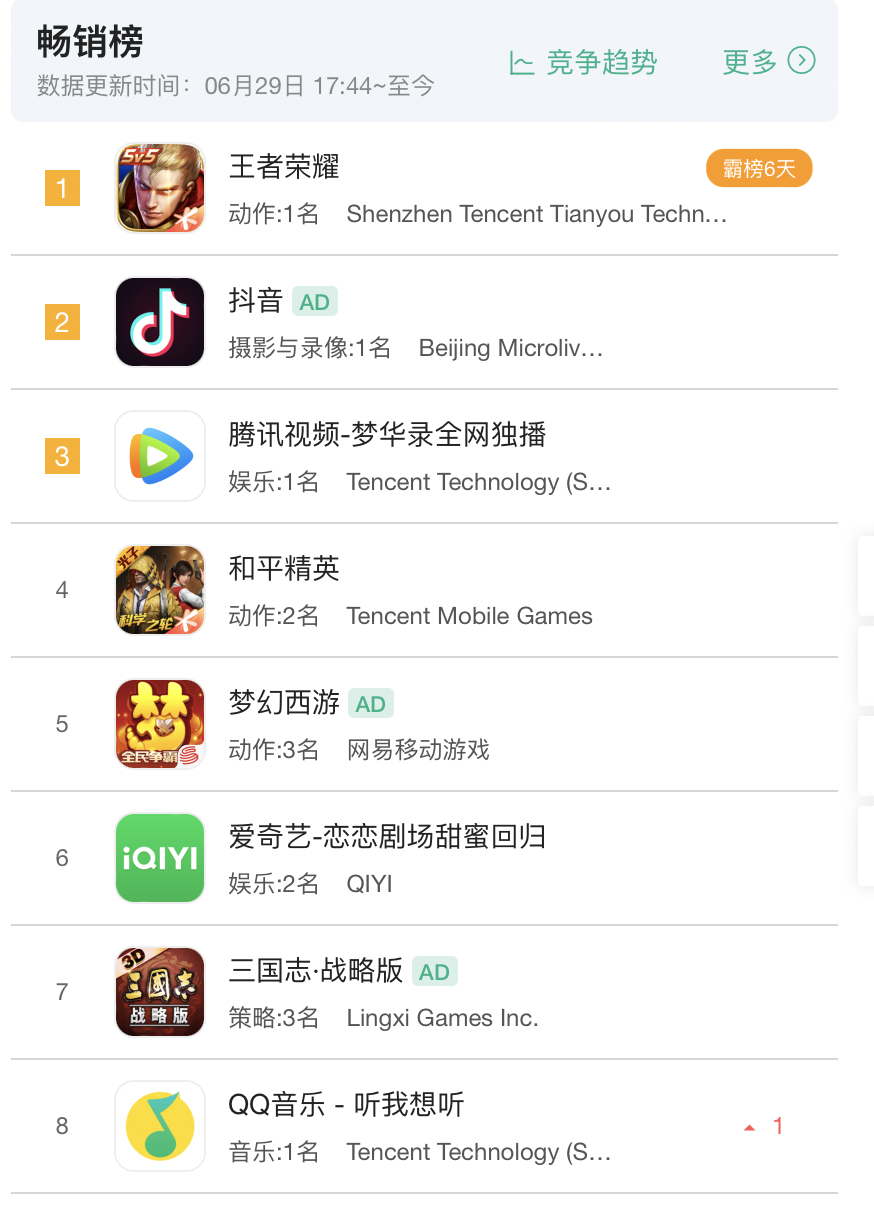Open the 王者荣耀 entry title
874x1214 pixels.
tap(282, 168)
